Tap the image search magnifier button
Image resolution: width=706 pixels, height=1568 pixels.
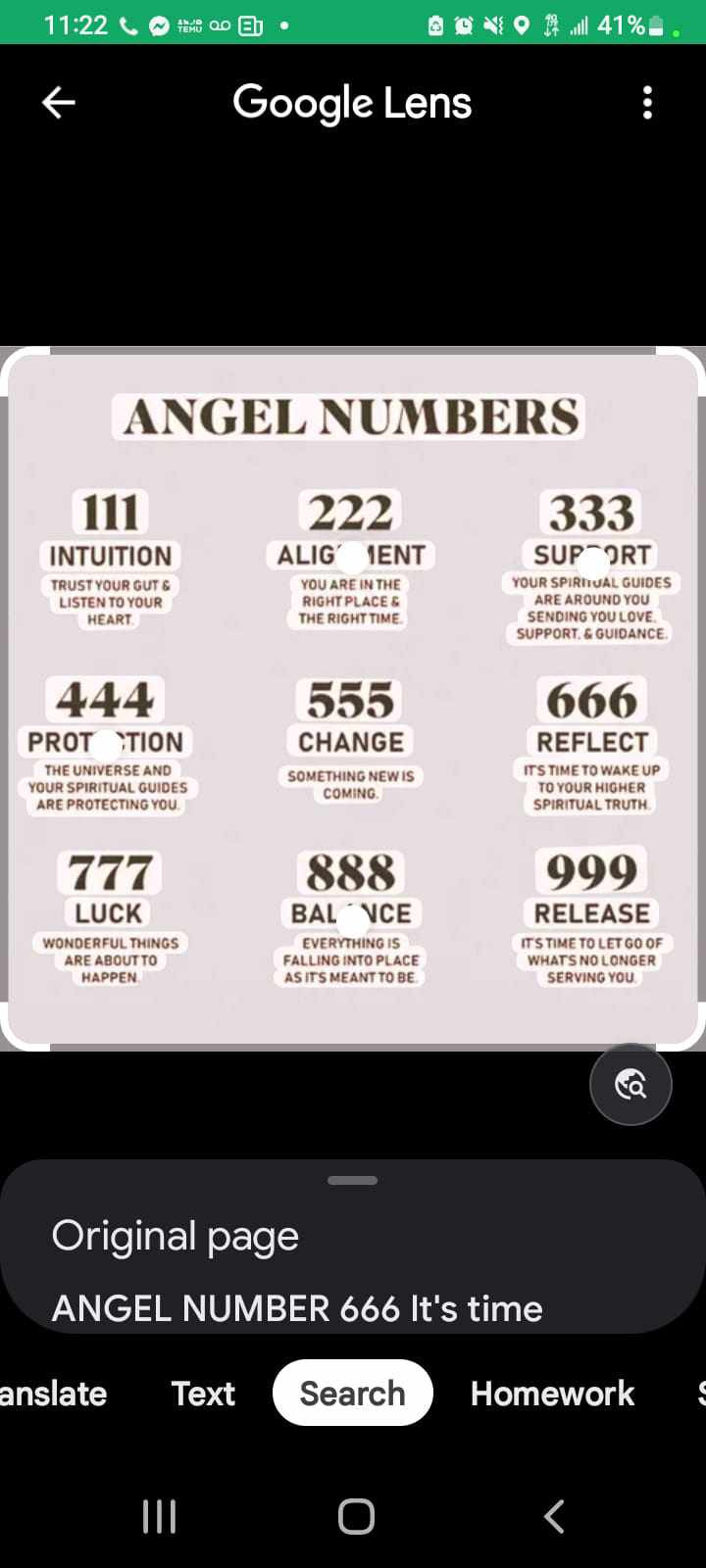coord(630,1084)
